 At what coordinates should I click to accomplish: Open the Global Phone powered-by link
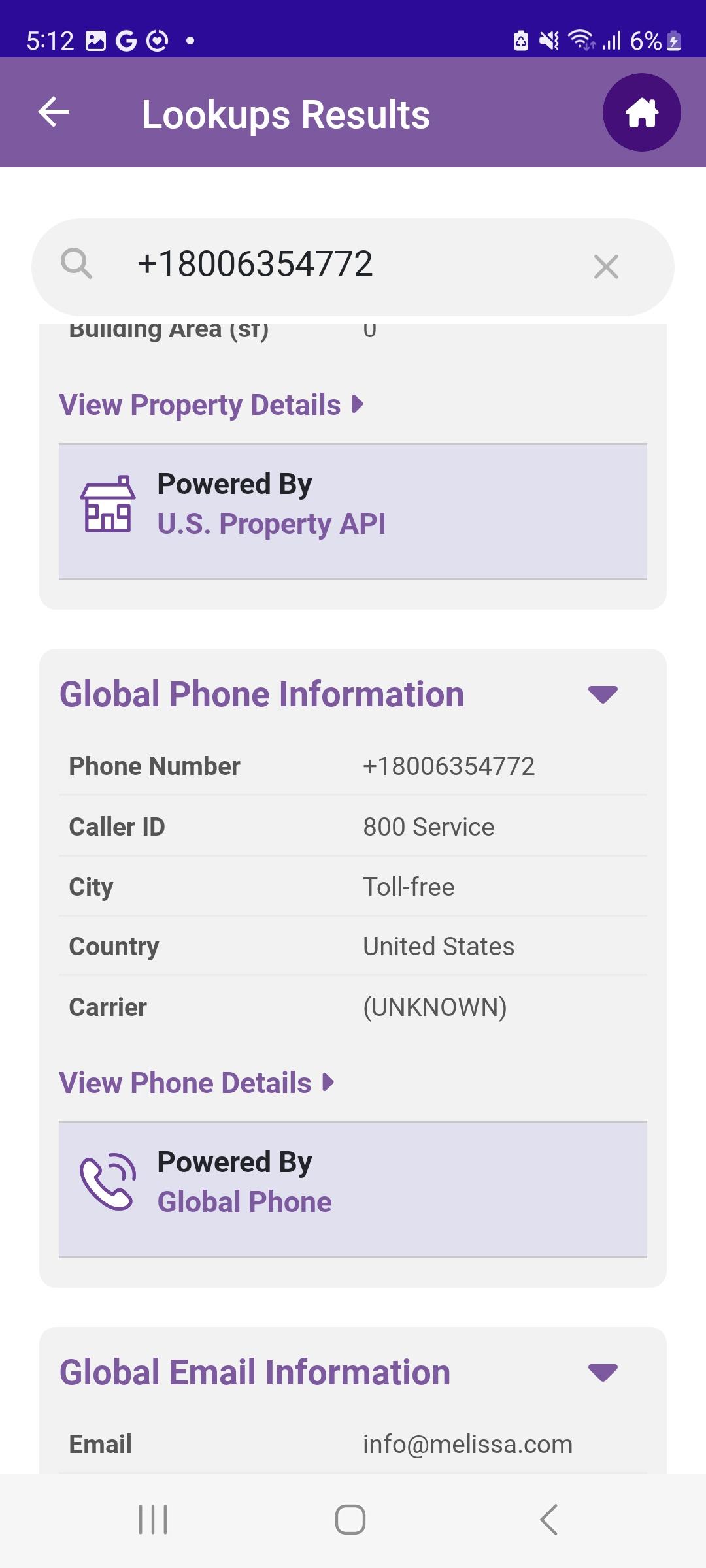point(244,1201)
